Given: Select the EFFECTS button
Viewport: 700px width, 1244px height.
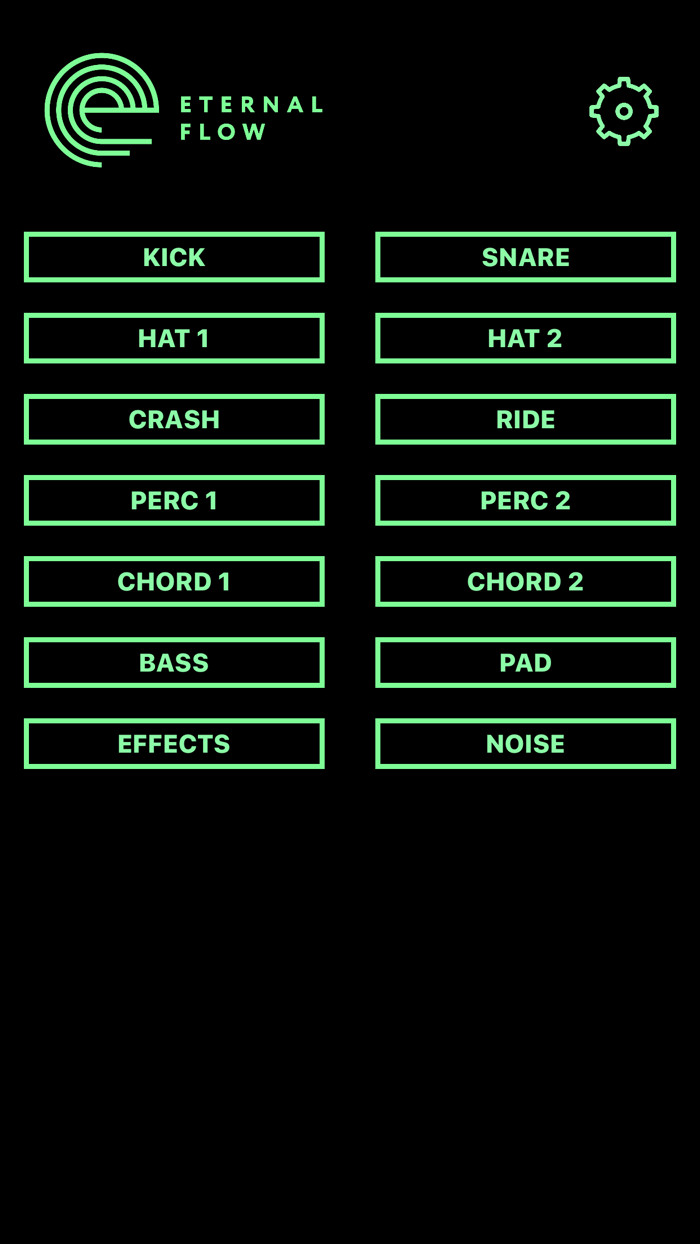Looking at the screenshot, I should 174,743.
